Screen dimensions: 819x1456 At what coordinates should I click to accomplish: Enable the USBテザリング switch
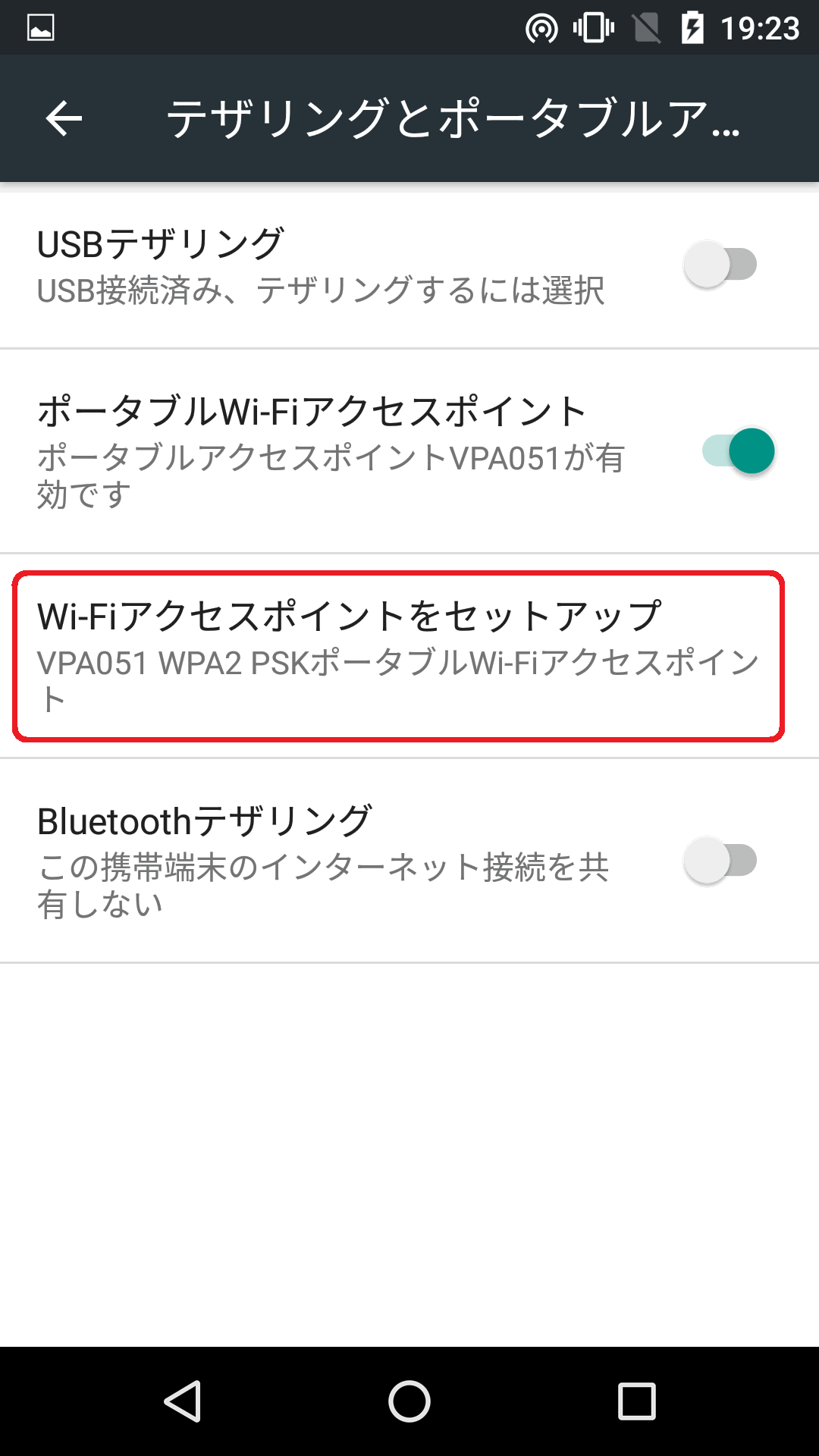(720, 265)
